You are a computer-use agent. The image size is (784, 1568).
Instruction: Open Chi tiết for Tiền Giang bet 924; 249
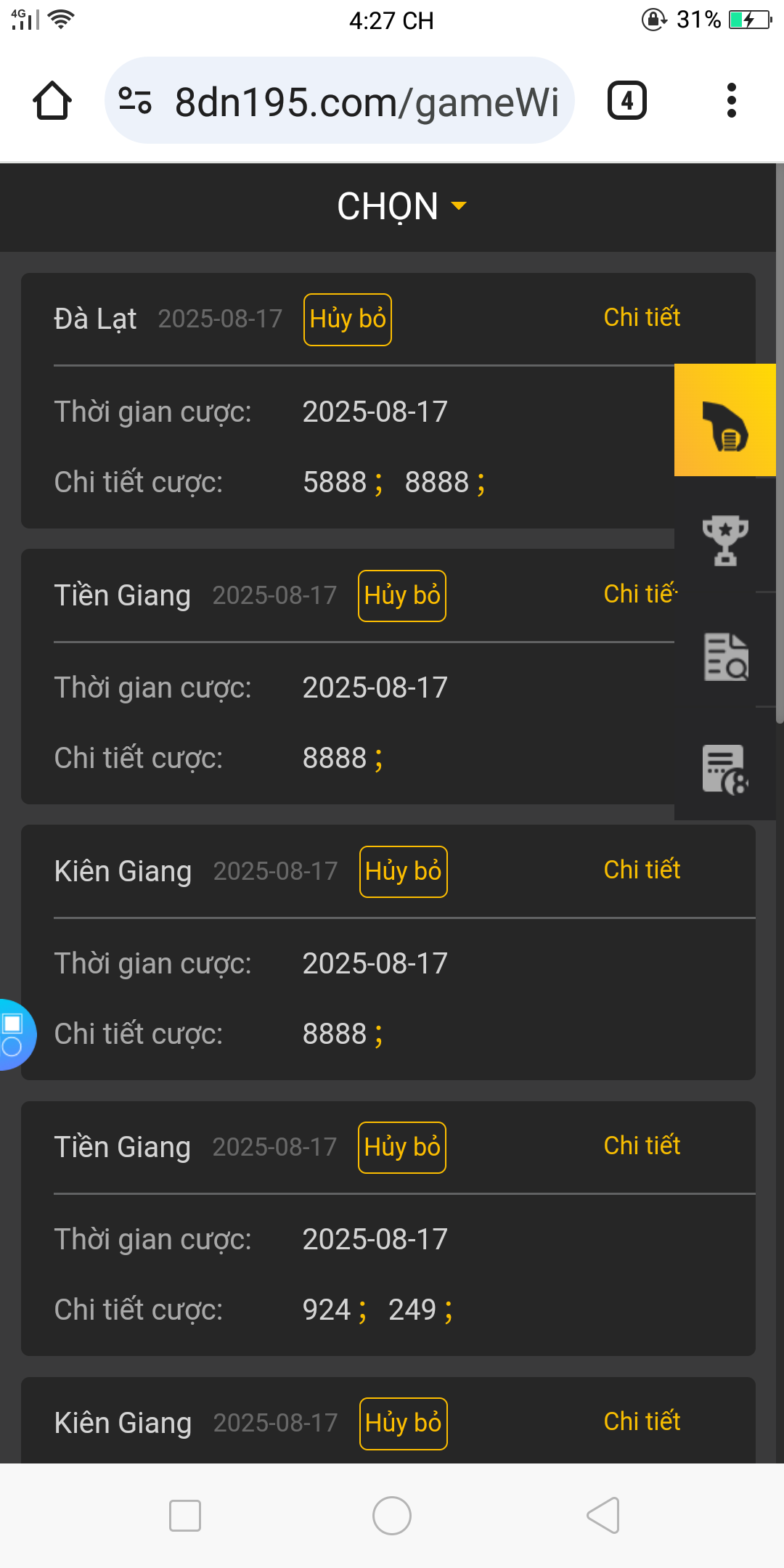[642, 1146]
